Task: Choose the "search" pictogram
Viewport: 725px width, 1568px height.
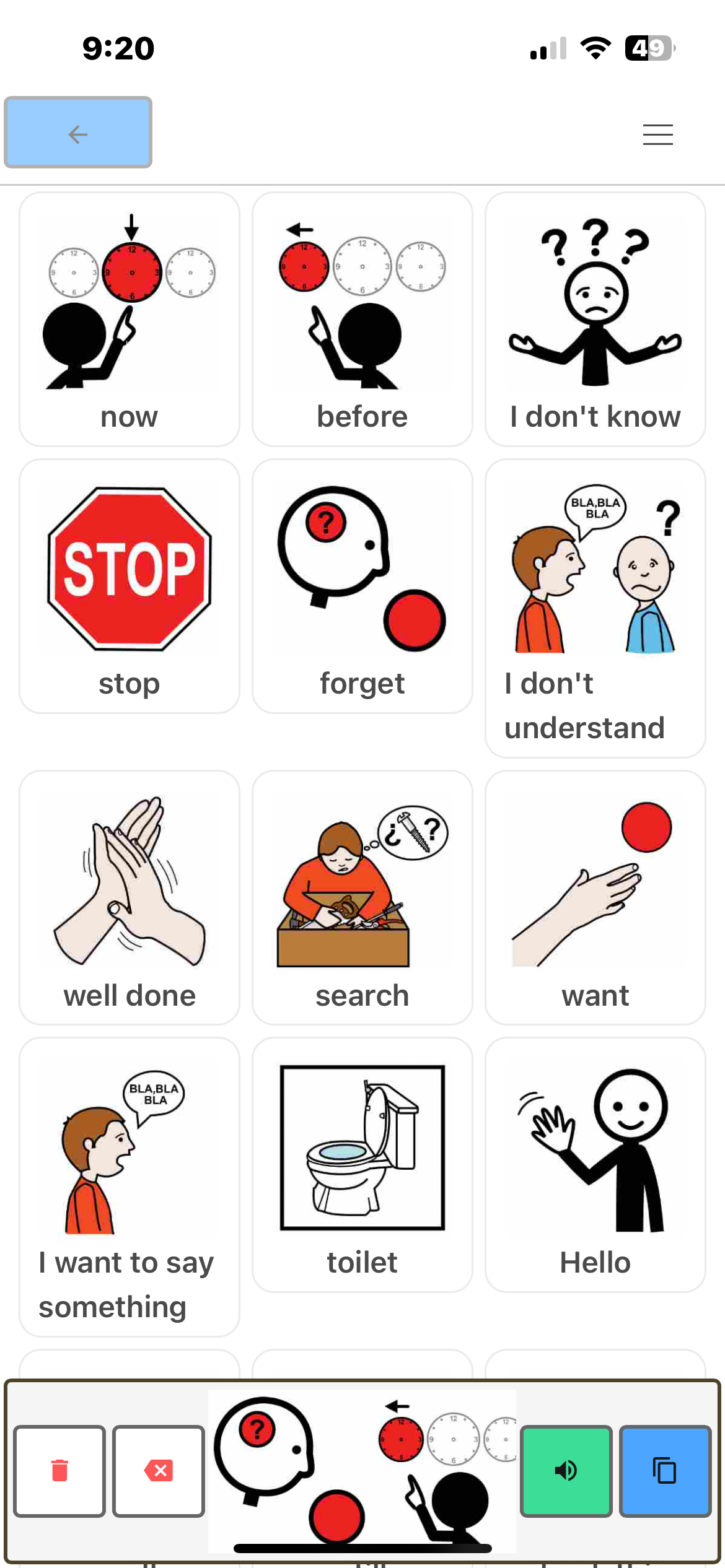Action: point(362,897)
